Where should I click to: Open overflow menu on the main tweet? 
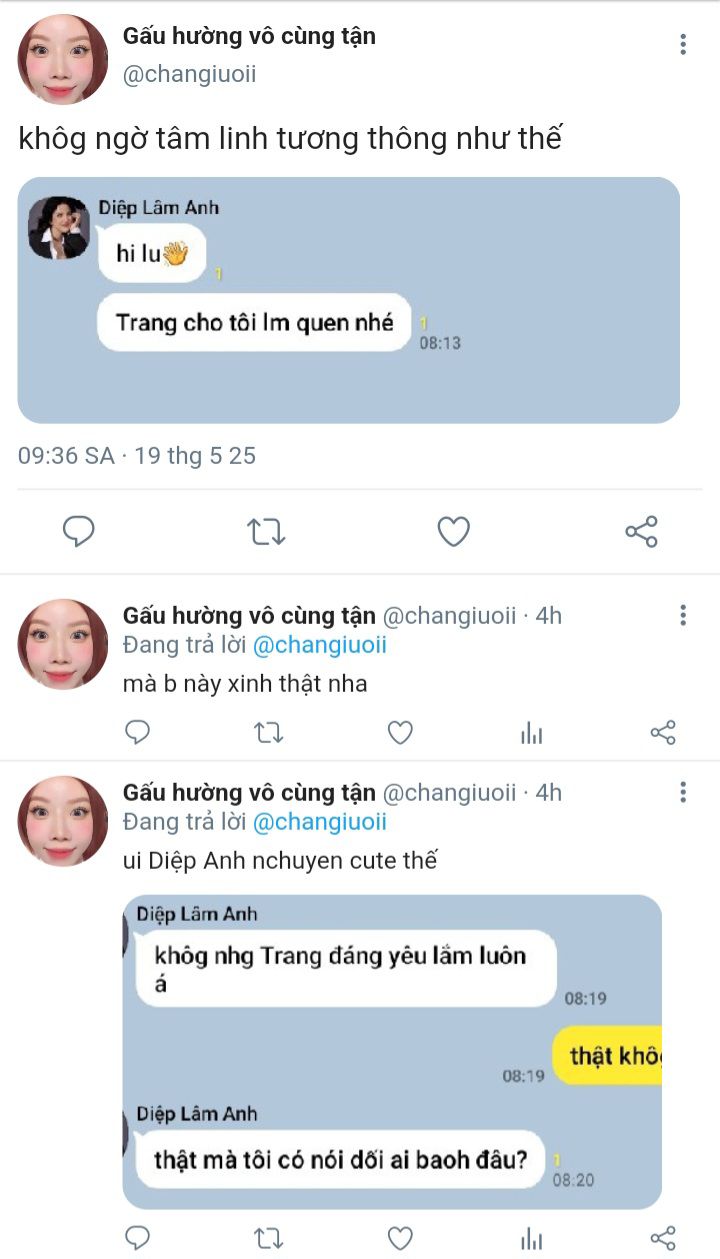[x=683, y=44]
